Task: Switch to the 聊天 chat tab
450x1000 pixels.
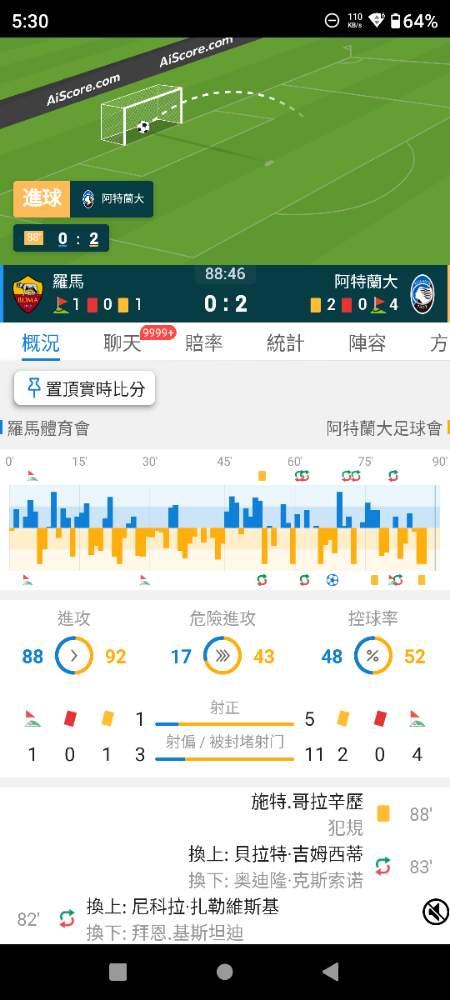Action: coord(122,343)
